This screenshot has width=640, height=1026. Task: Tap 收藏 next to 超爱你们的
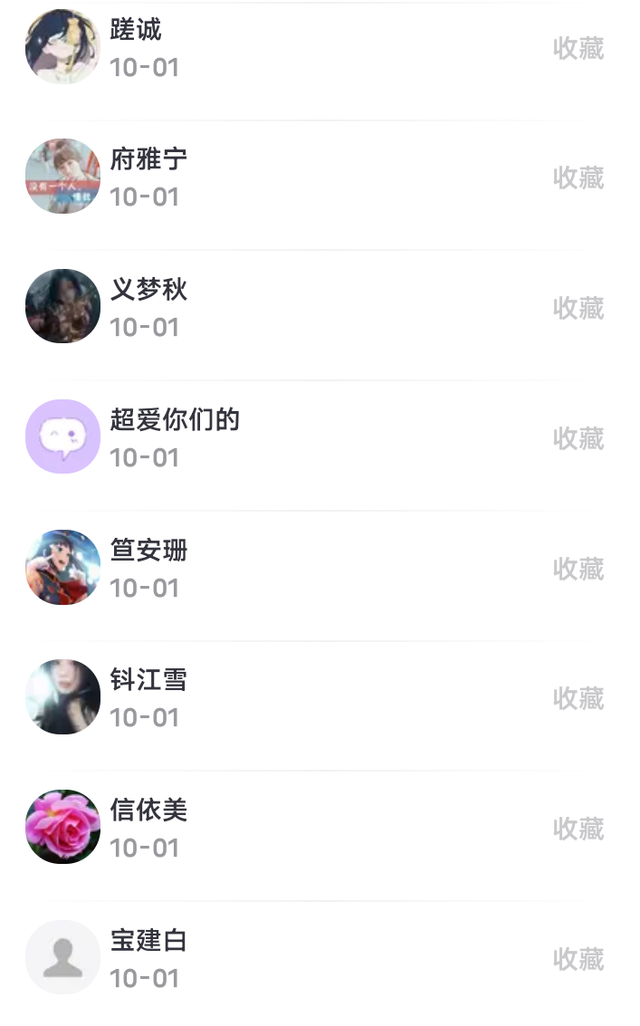click(578, 438)
